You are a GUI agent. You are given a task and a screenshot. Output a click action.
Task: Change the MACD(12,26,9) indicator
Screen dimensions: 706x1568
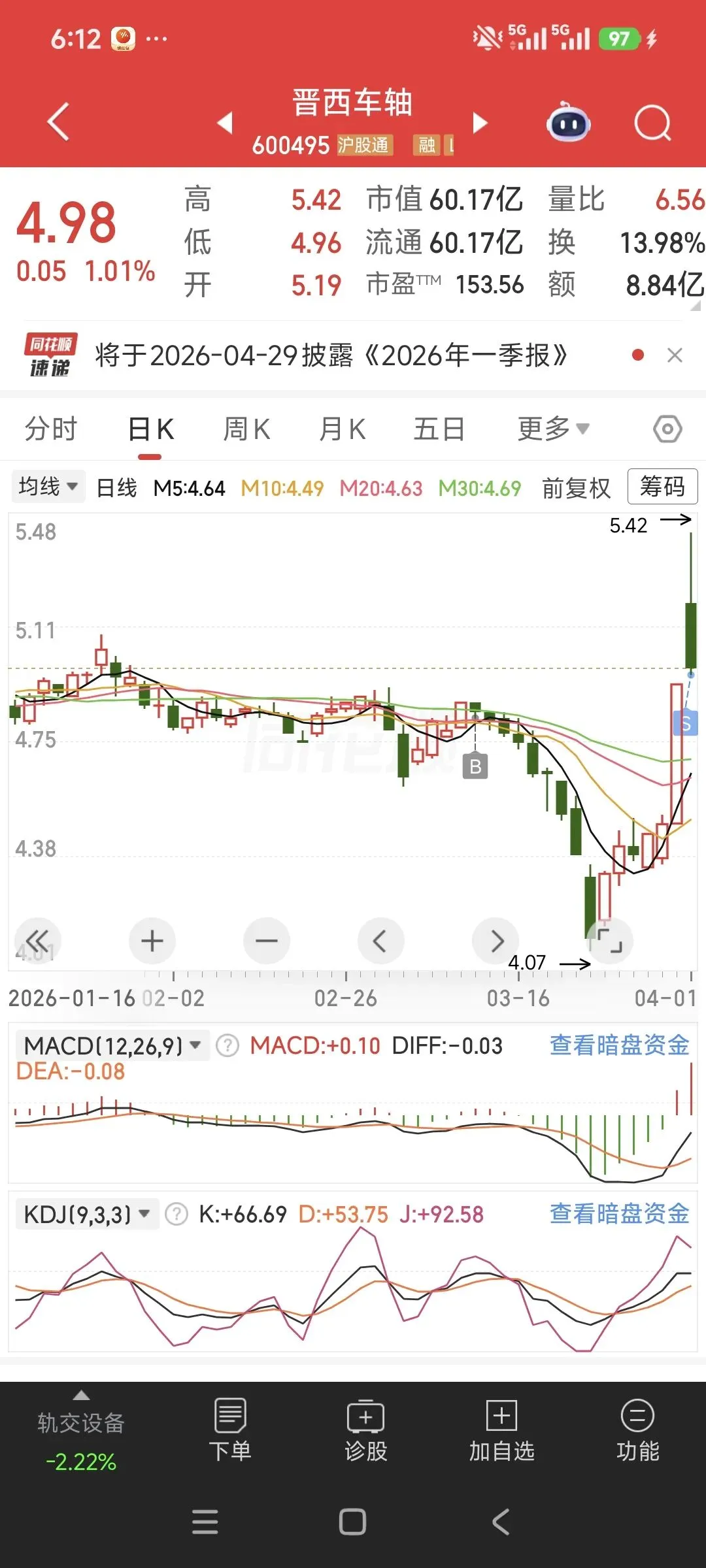pyautogui.click(x=112, y=1046)
